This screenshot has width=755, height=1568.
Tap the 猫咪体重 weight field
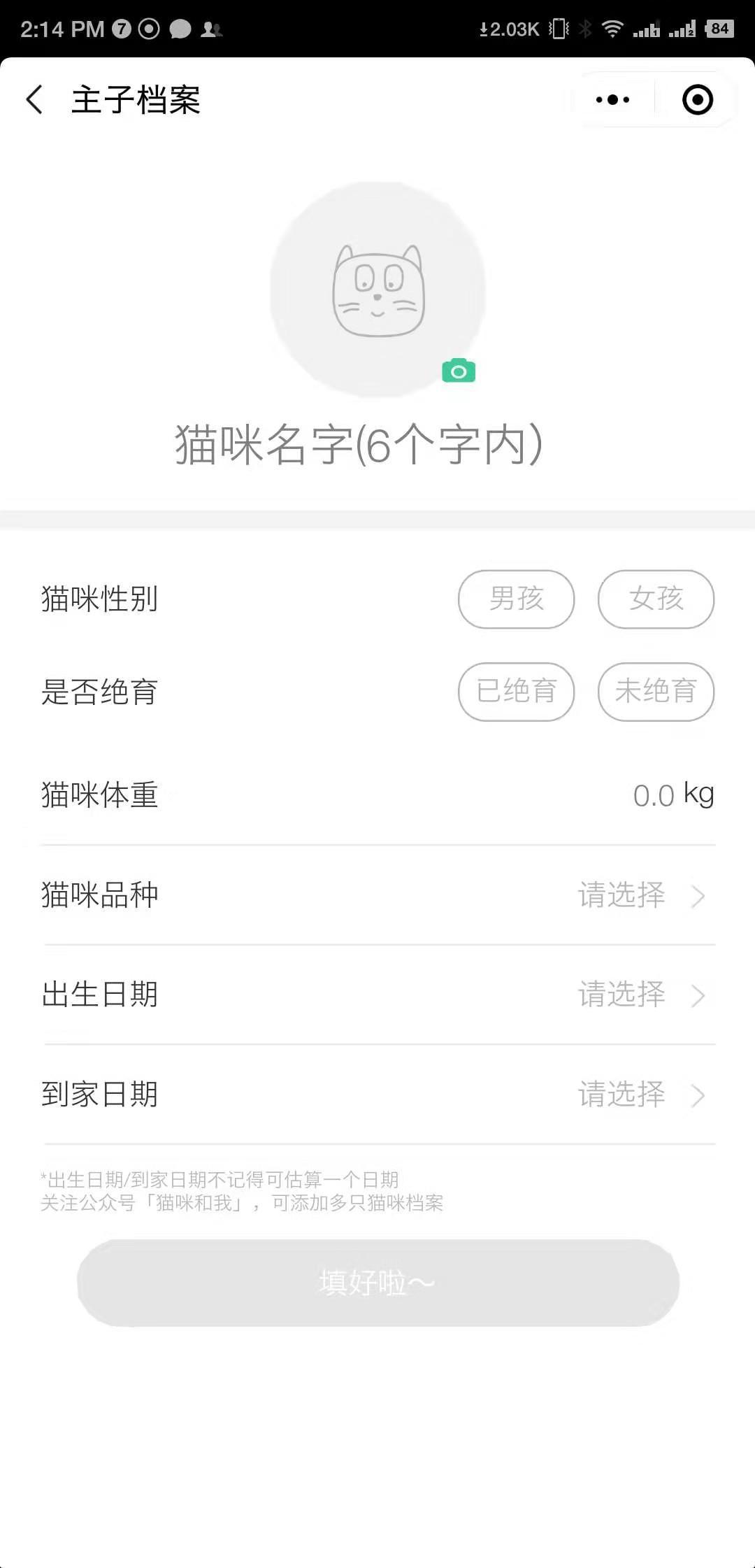(x=653, y=795)
